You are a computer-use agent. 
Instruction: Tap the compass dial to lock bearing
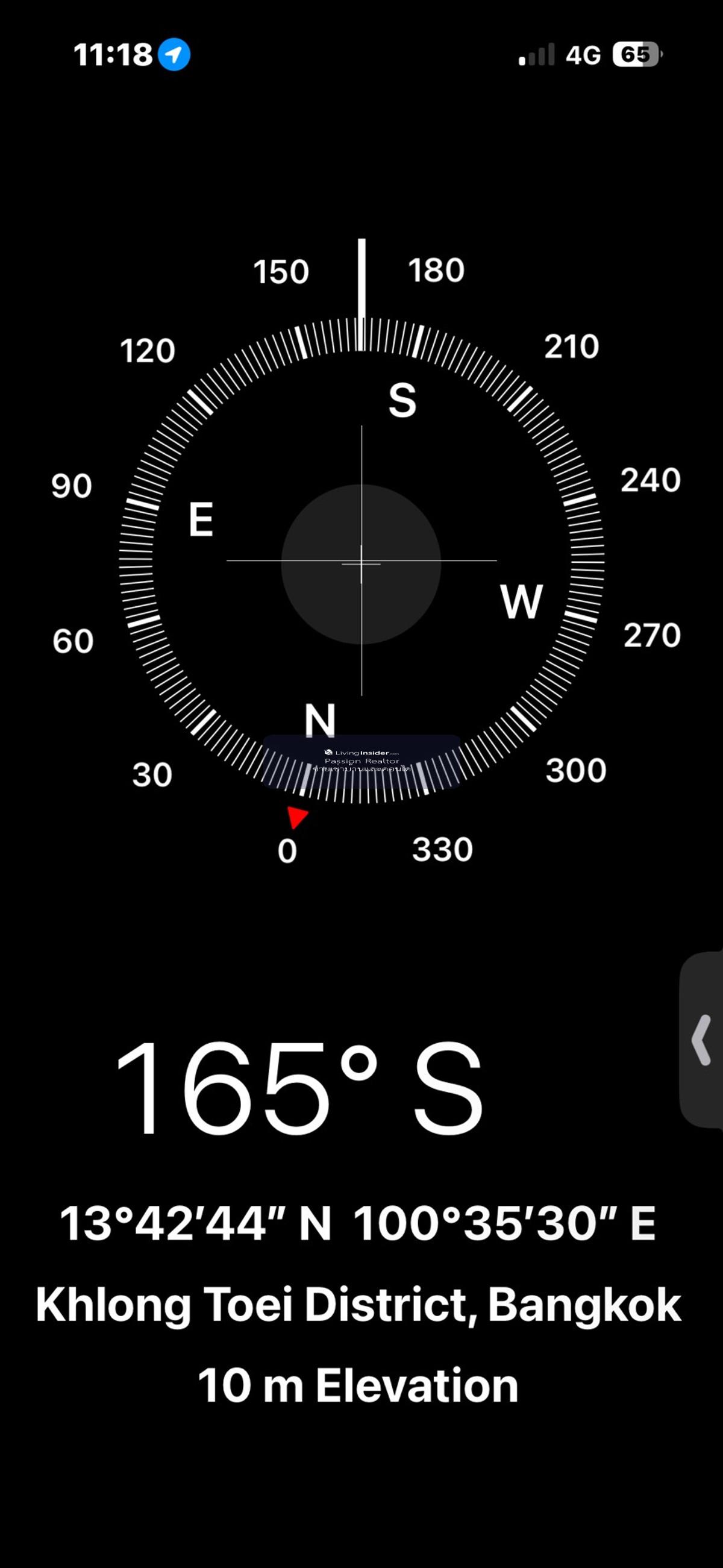click(x=361, y=563)
